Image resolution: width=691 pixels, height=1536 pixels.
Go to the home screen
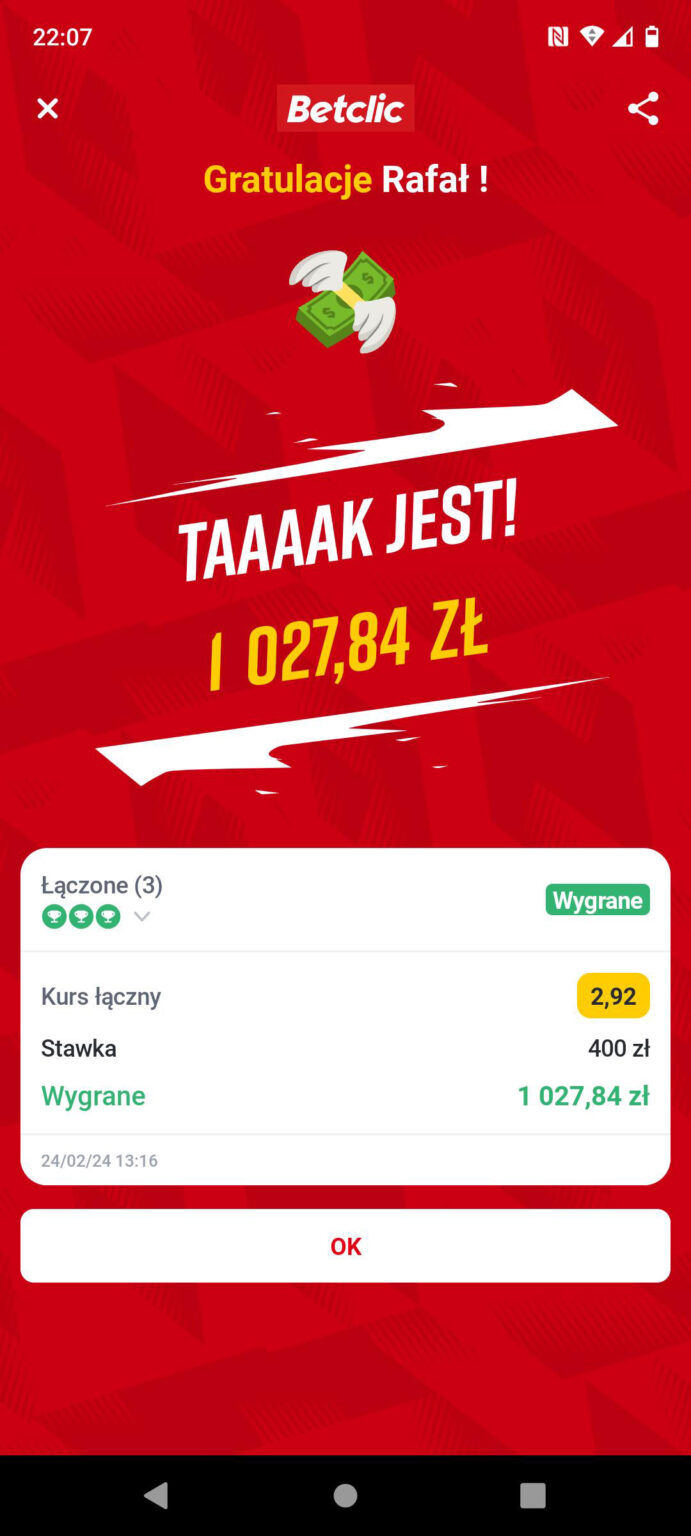click(x=345, y=1495)
